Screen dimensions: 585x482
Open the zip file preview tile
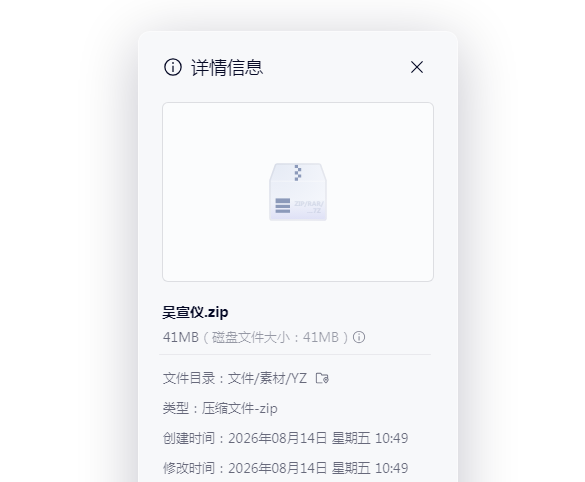click(x=298, y=192)
